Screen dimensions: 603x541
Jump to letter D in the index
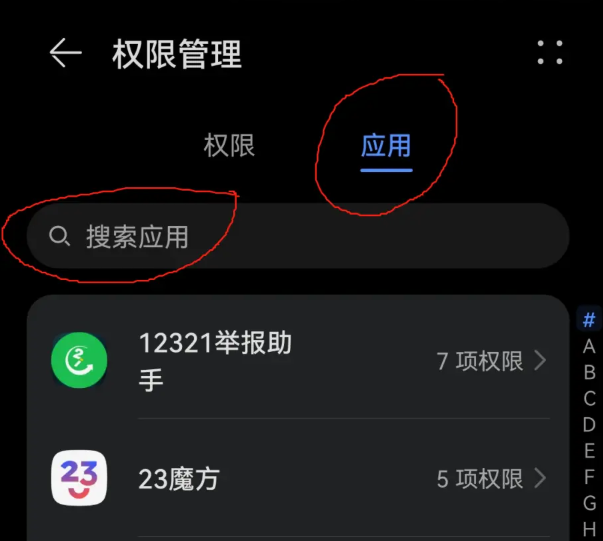[589, 425]
